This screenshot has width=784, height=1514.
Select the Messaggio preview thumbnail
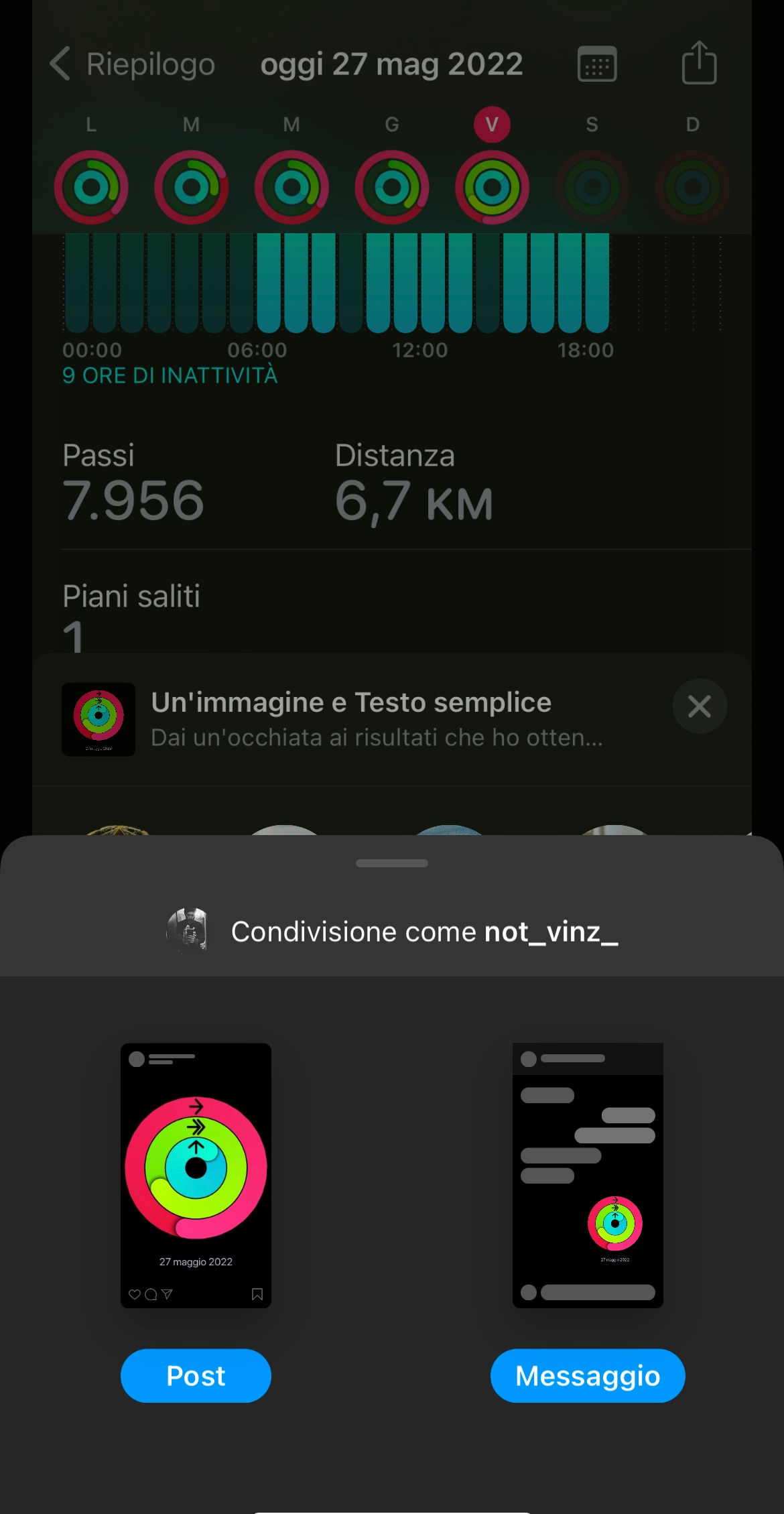pos(587,1174)
